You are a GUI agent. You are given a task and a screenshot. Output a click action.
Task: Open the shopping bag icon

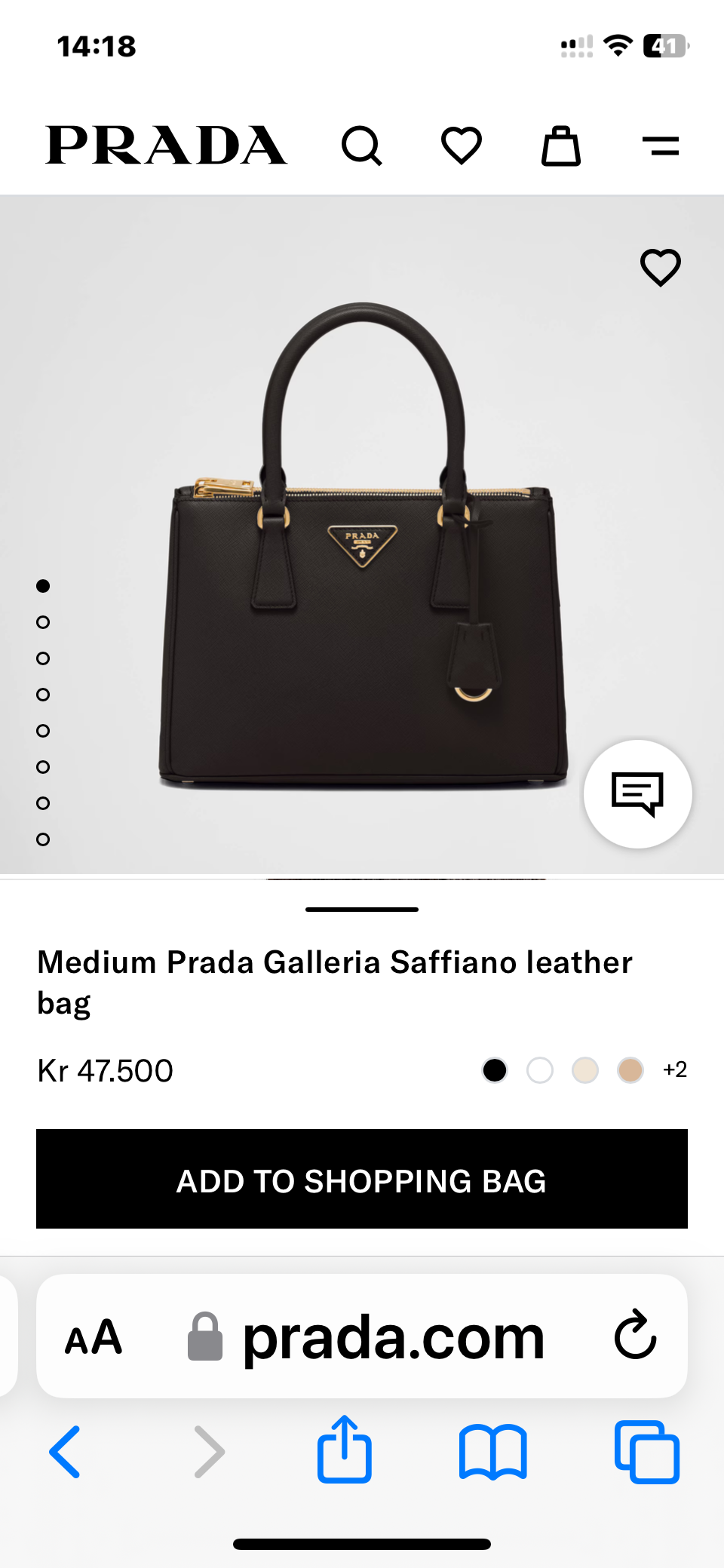click(561, 146)
